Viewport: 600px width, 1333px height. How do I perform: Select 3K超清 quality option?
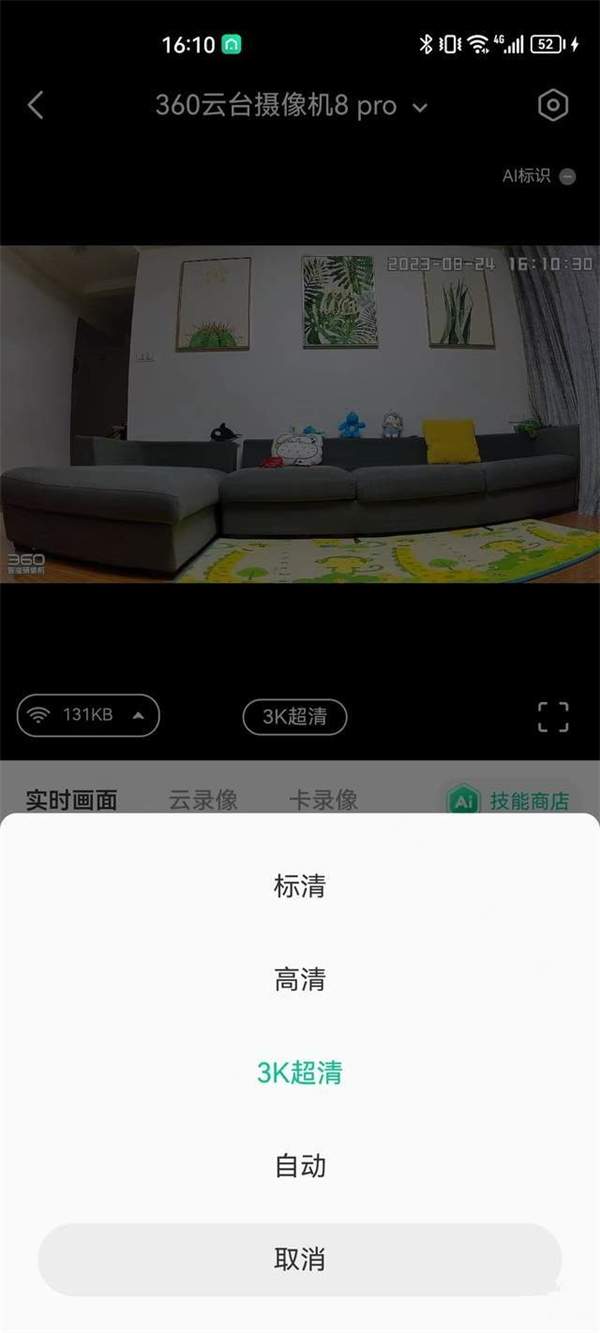tap(299, 1073)
